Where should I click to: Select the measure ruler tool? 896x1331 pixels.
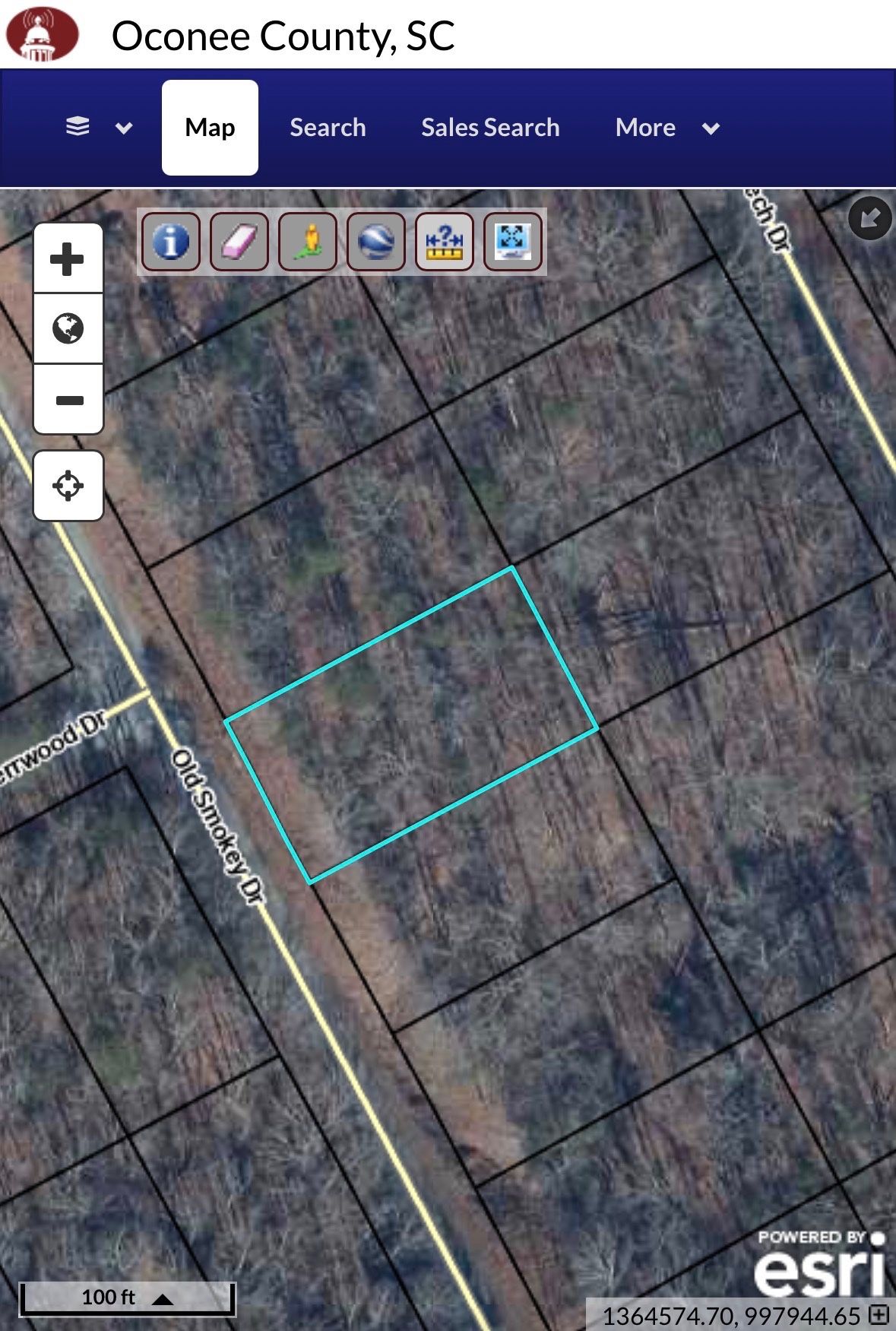tap(445, 242)
